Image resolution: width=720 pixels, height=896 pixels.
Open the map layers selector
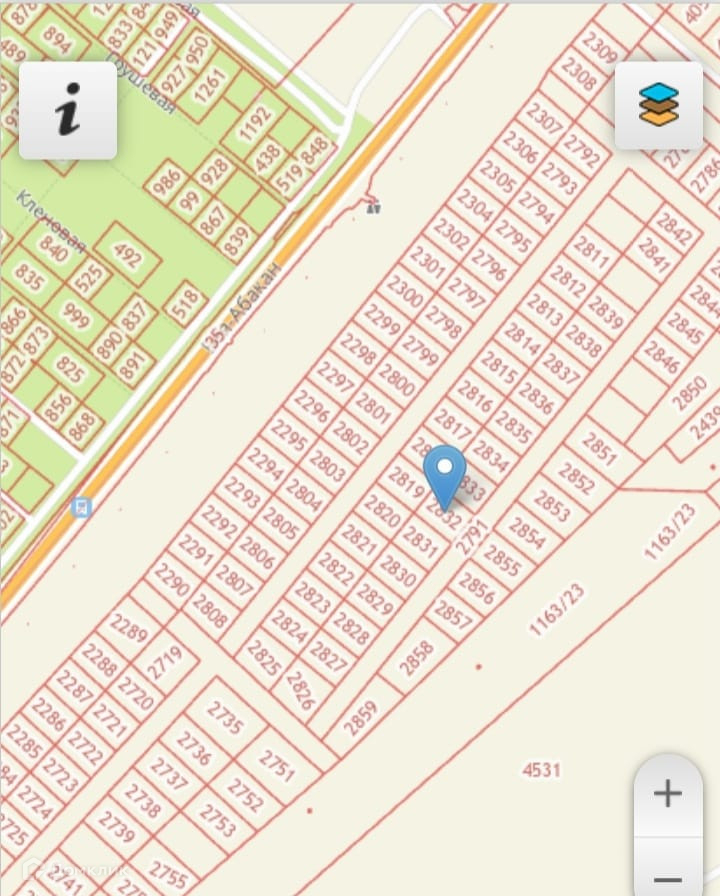[659, 105]
